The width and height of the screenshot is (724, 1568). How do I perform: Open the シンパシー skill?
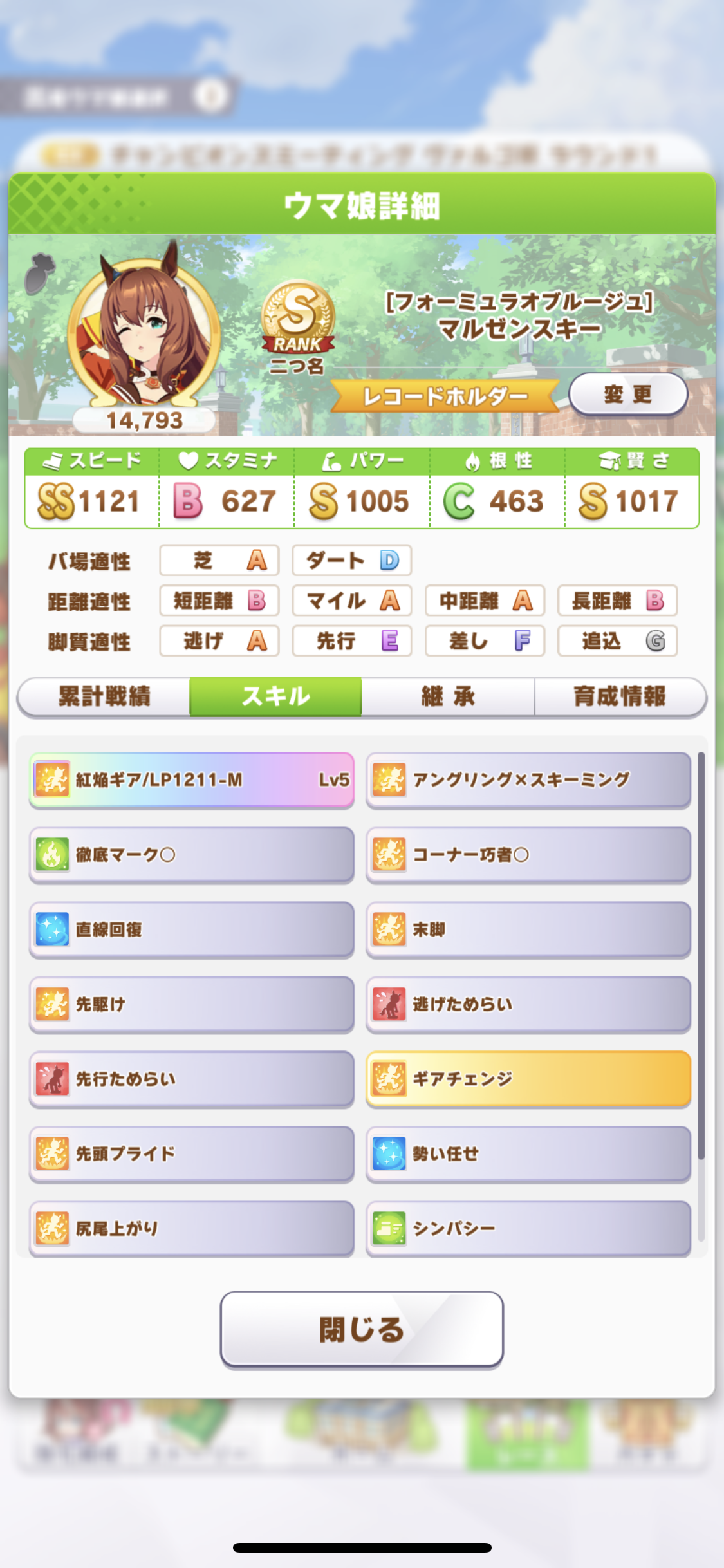528,1228
